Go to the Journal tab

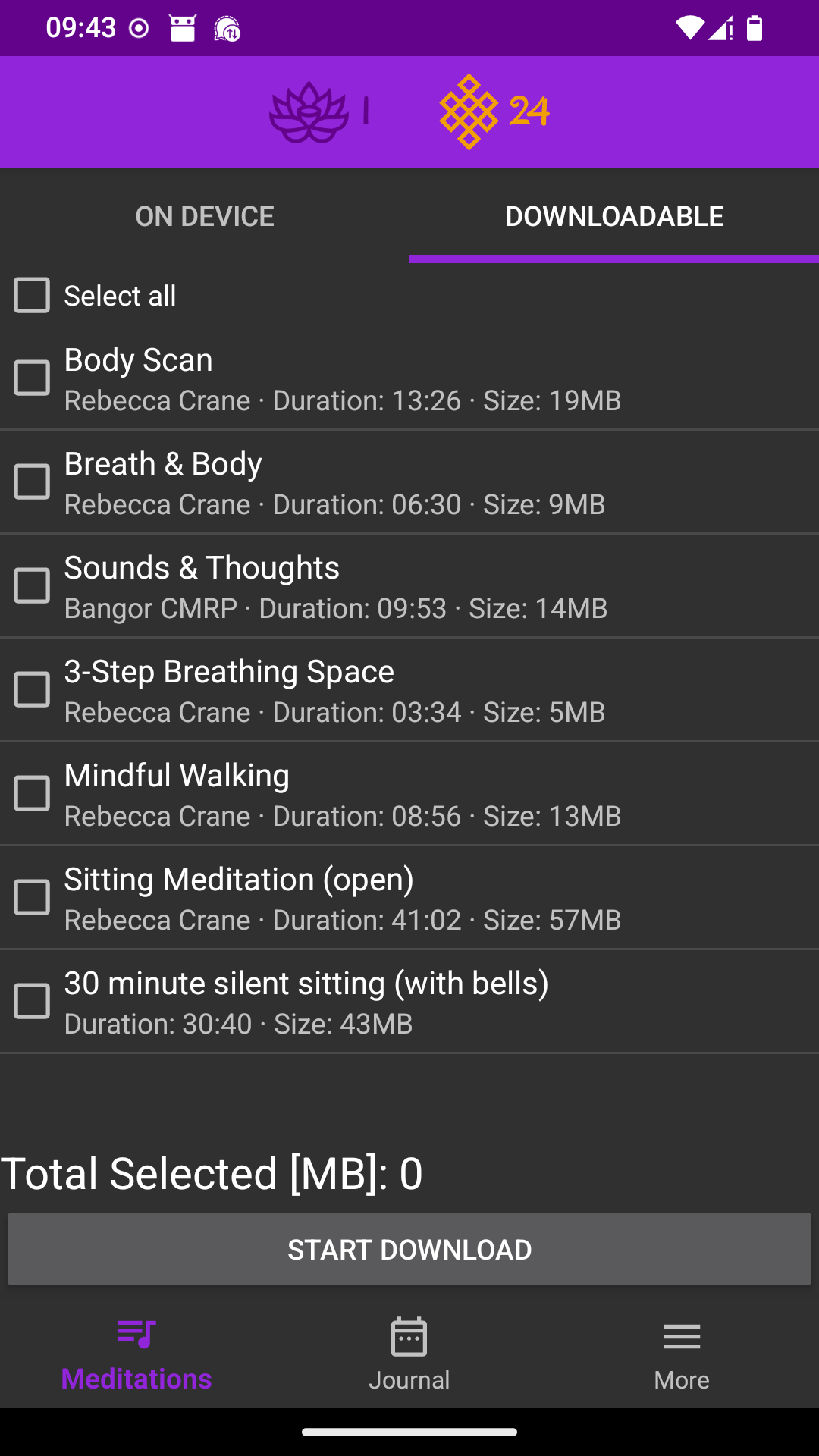[x=409, y=1355]
